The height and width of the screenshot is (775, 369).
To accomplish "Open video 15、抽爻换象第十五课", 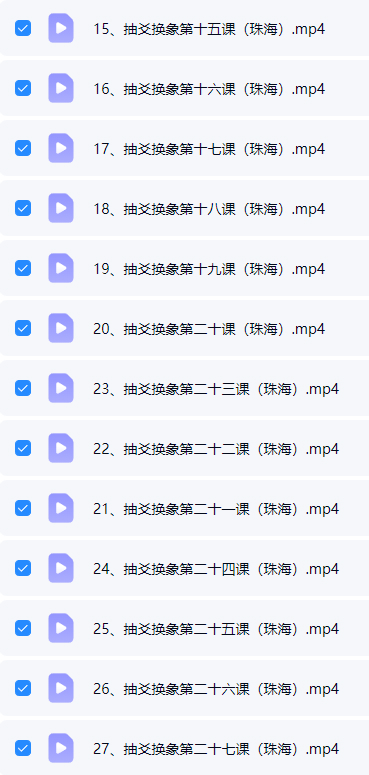I will click(x=209, y=29).
